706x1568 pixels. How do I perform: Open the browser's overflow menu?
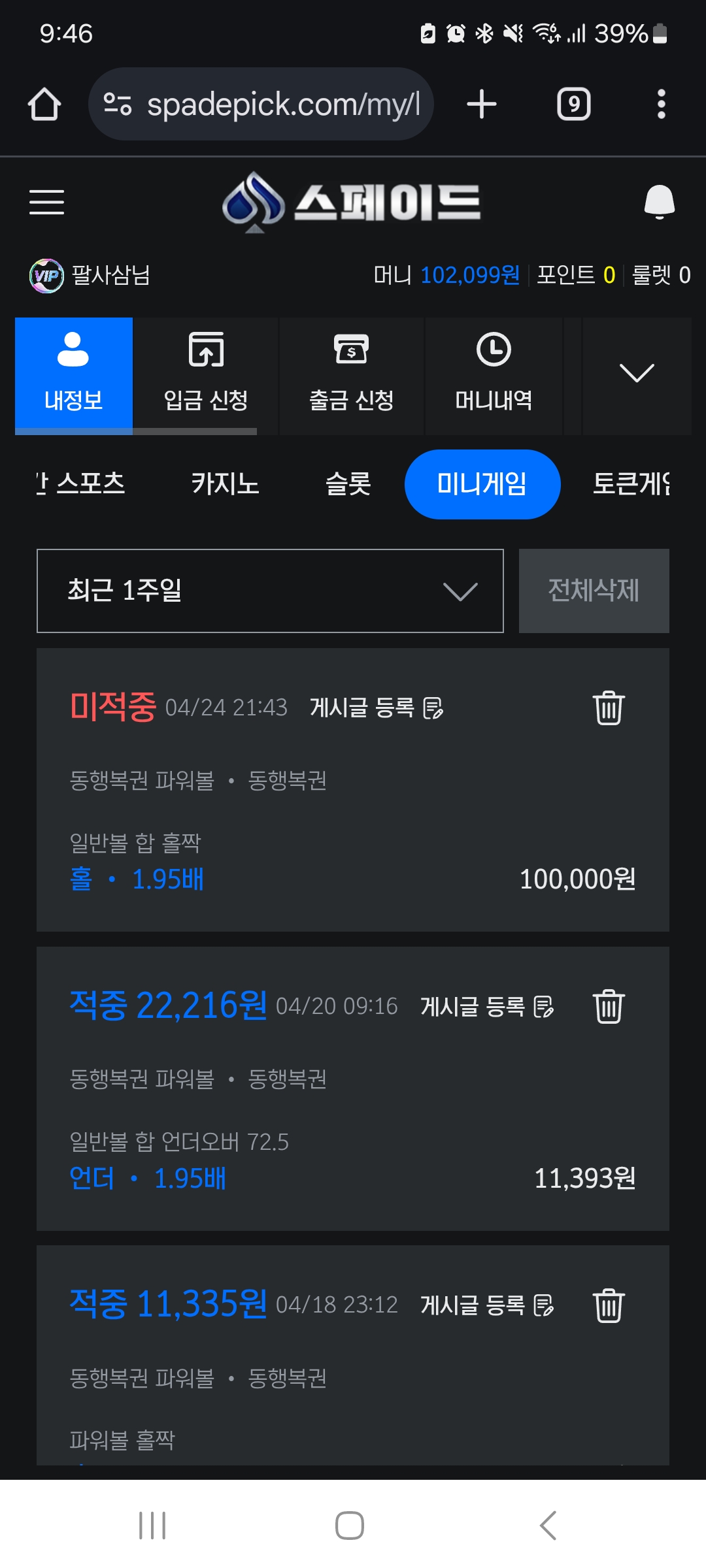[661, 105]
